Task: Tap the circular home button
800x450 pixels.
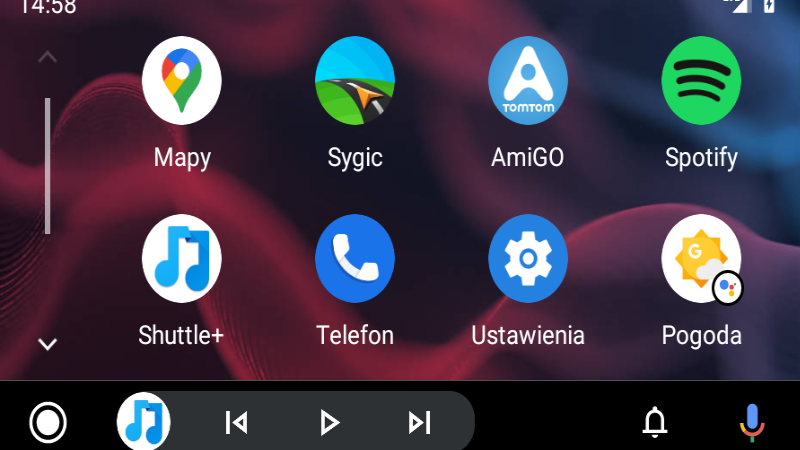Action: 48,422
